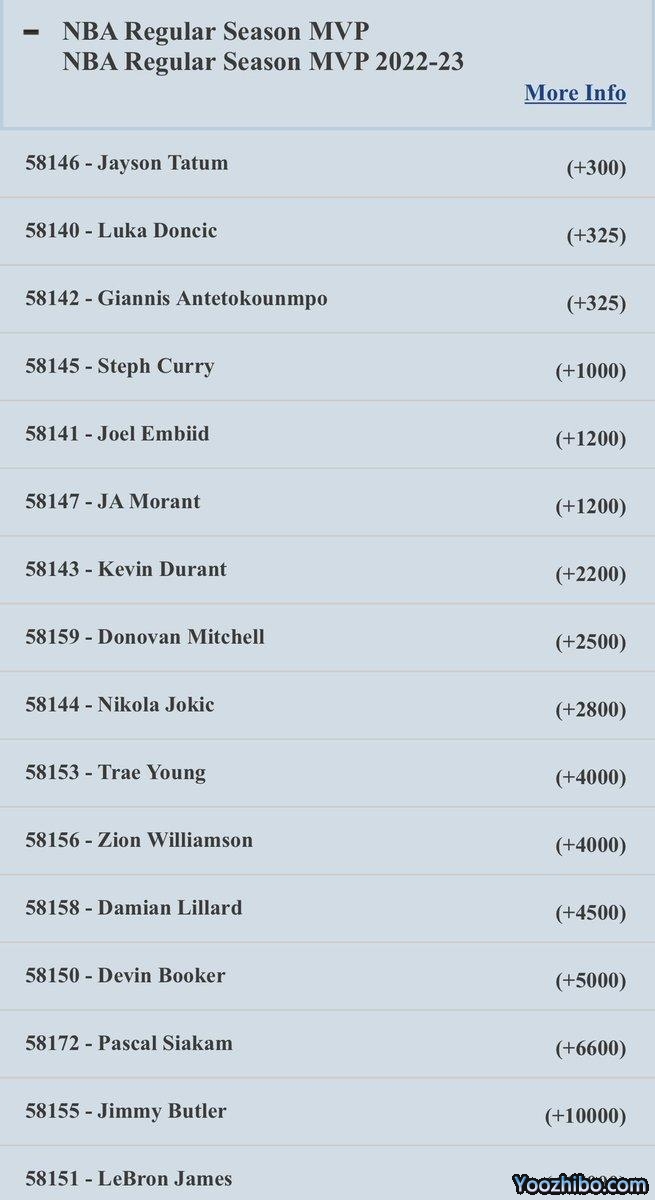This screenshot has height=1200, width=655.
Task: Tap the Zion Williamson row
Action: pos(327,841)
